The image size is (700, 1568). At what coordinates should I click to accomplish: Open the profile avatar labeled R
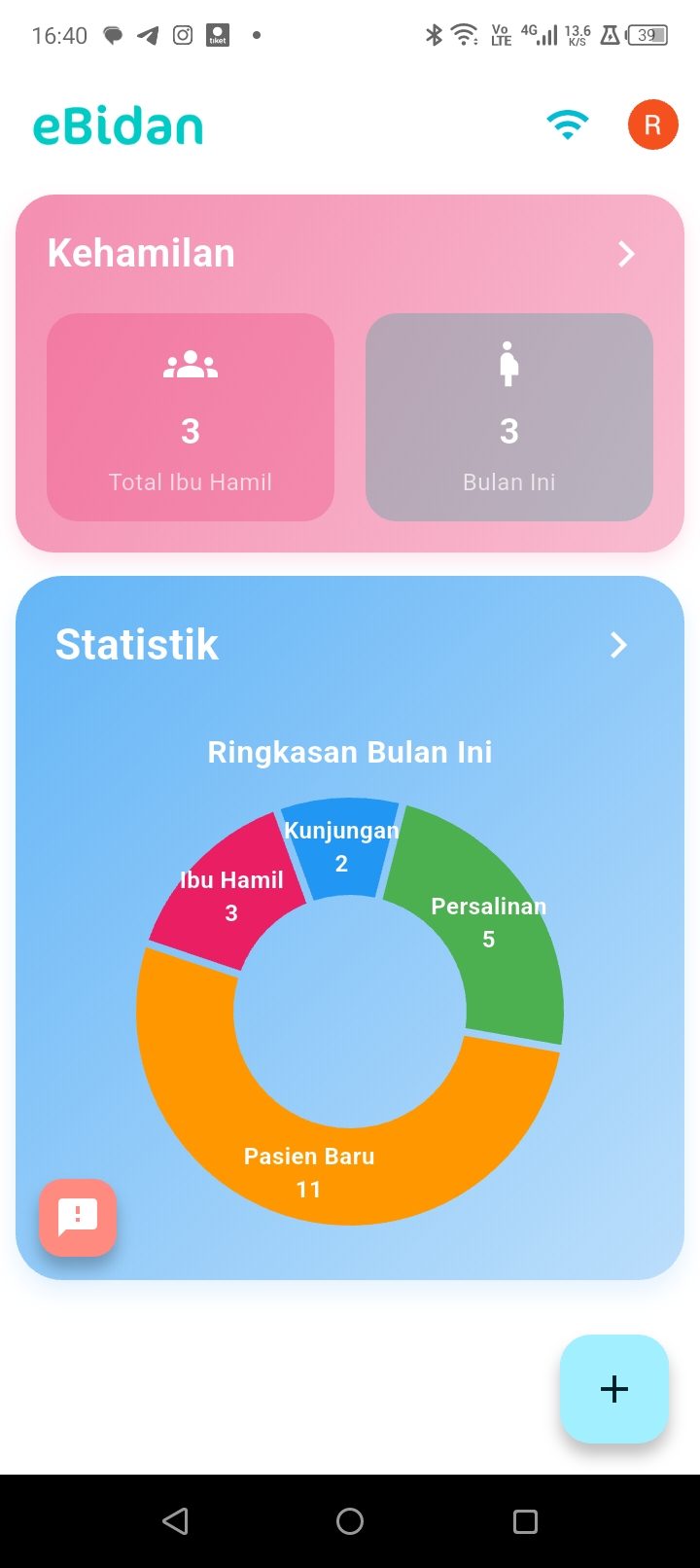[652, 125]
